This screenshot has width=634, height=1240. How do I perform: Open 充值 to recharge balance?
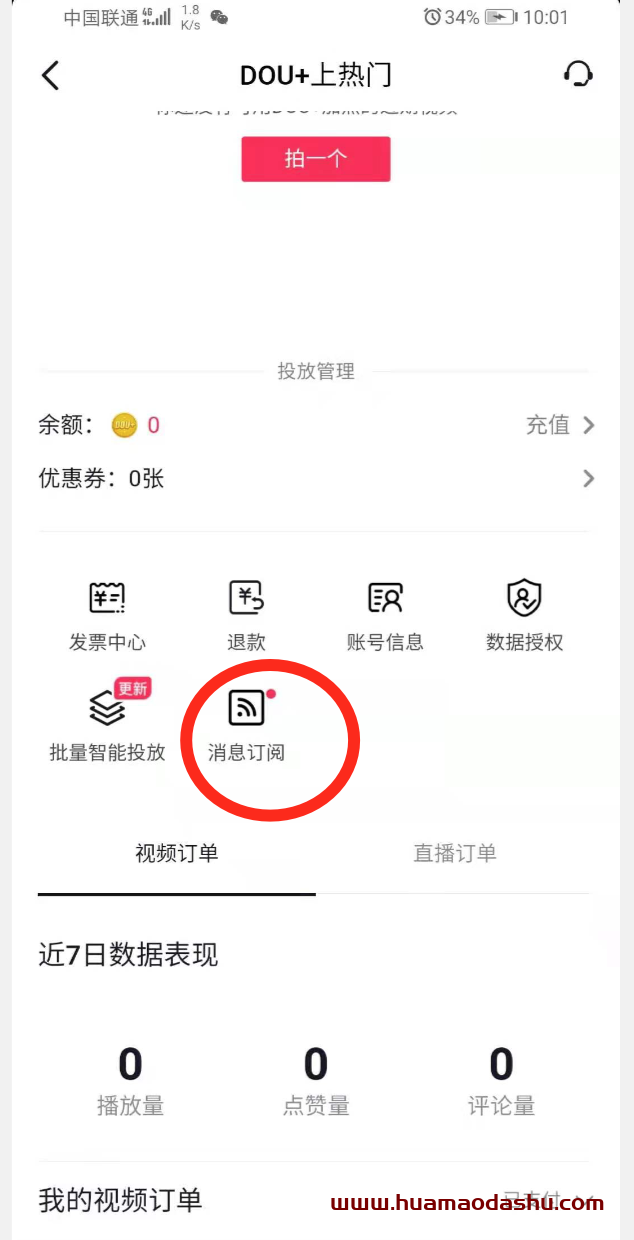pos(559,425)
